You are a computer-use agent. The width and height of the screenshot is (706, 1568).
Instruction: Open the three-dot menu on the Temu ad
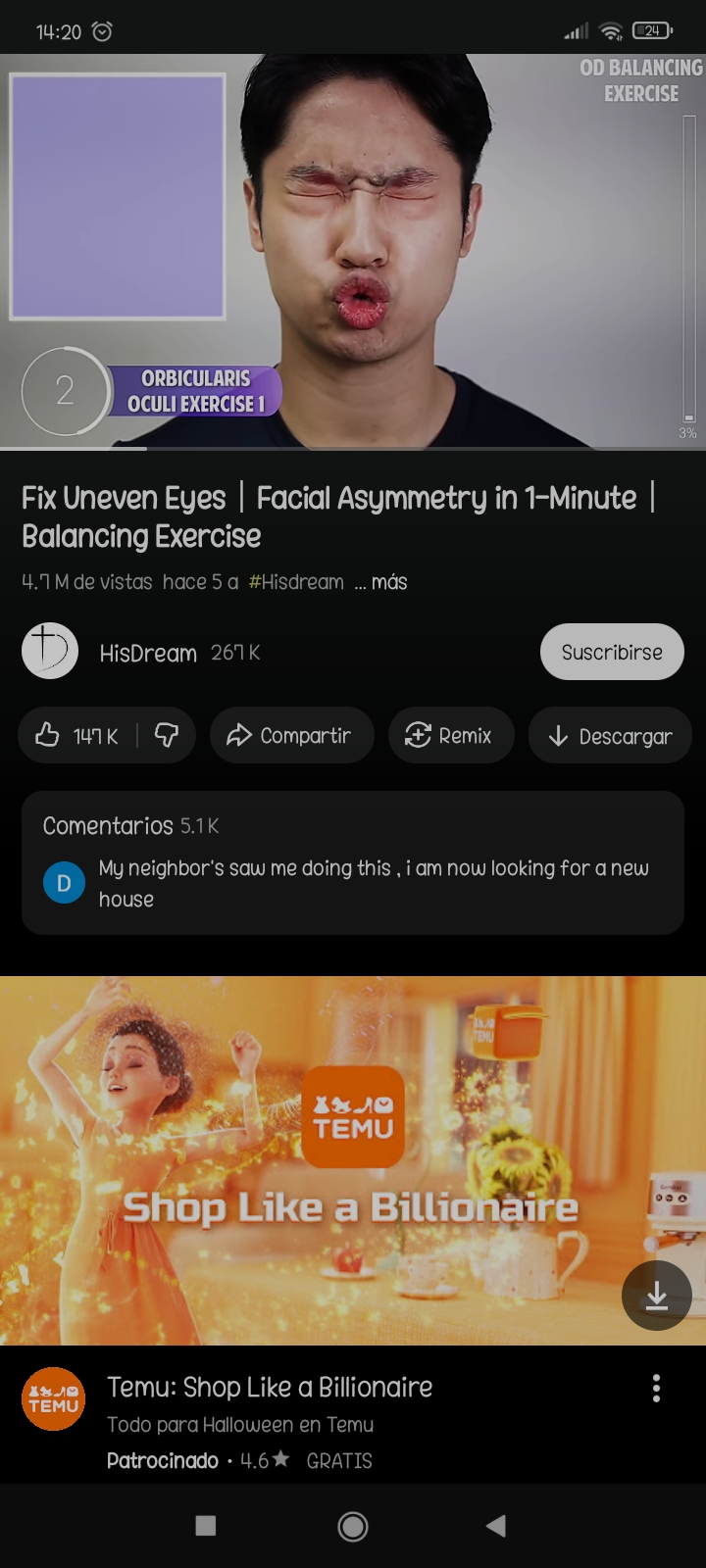pos(655,1387)
